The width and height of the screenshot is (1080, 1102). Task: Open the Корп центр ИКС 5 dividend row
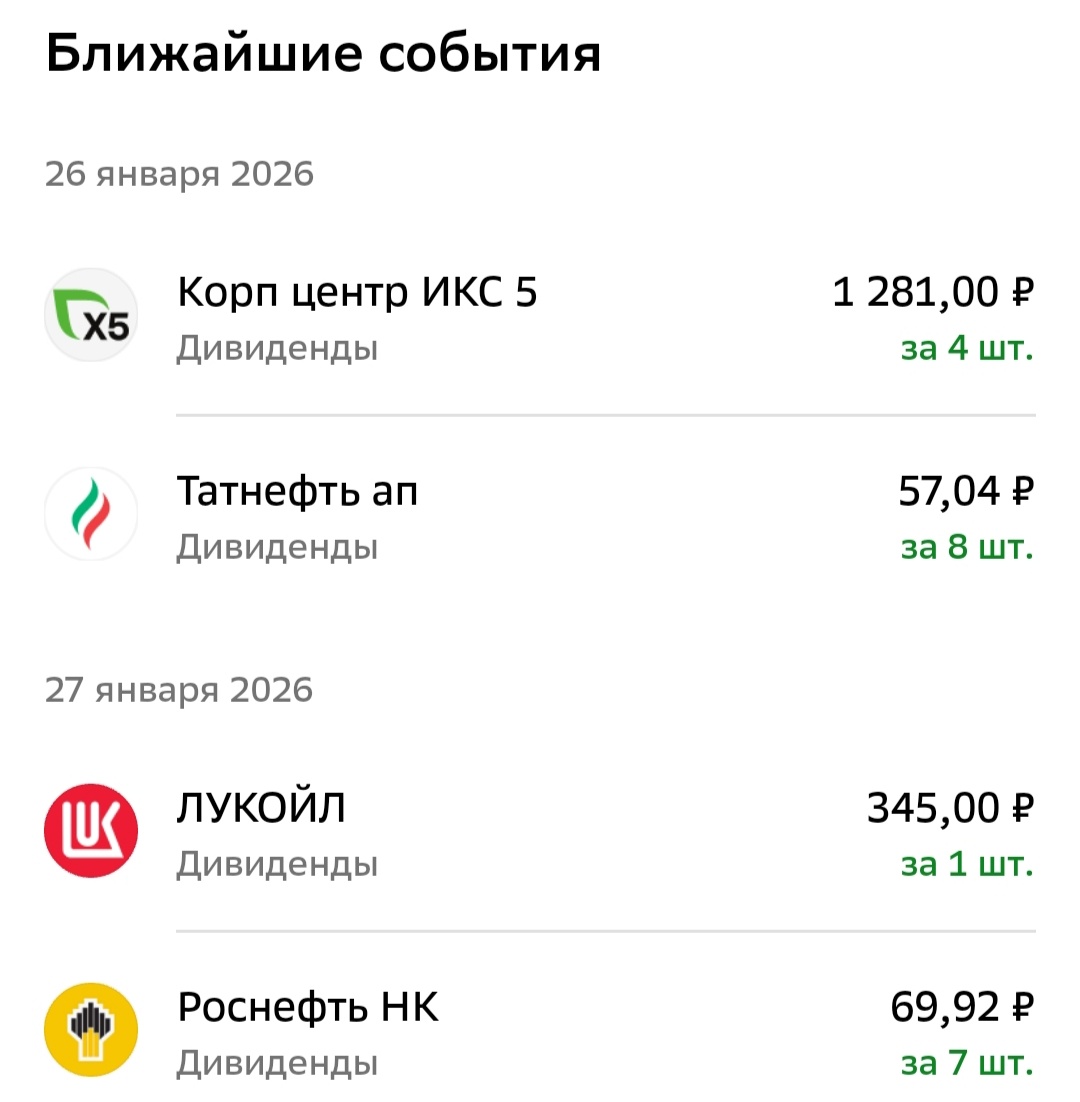pyautogui.click(x=540, y=318)
